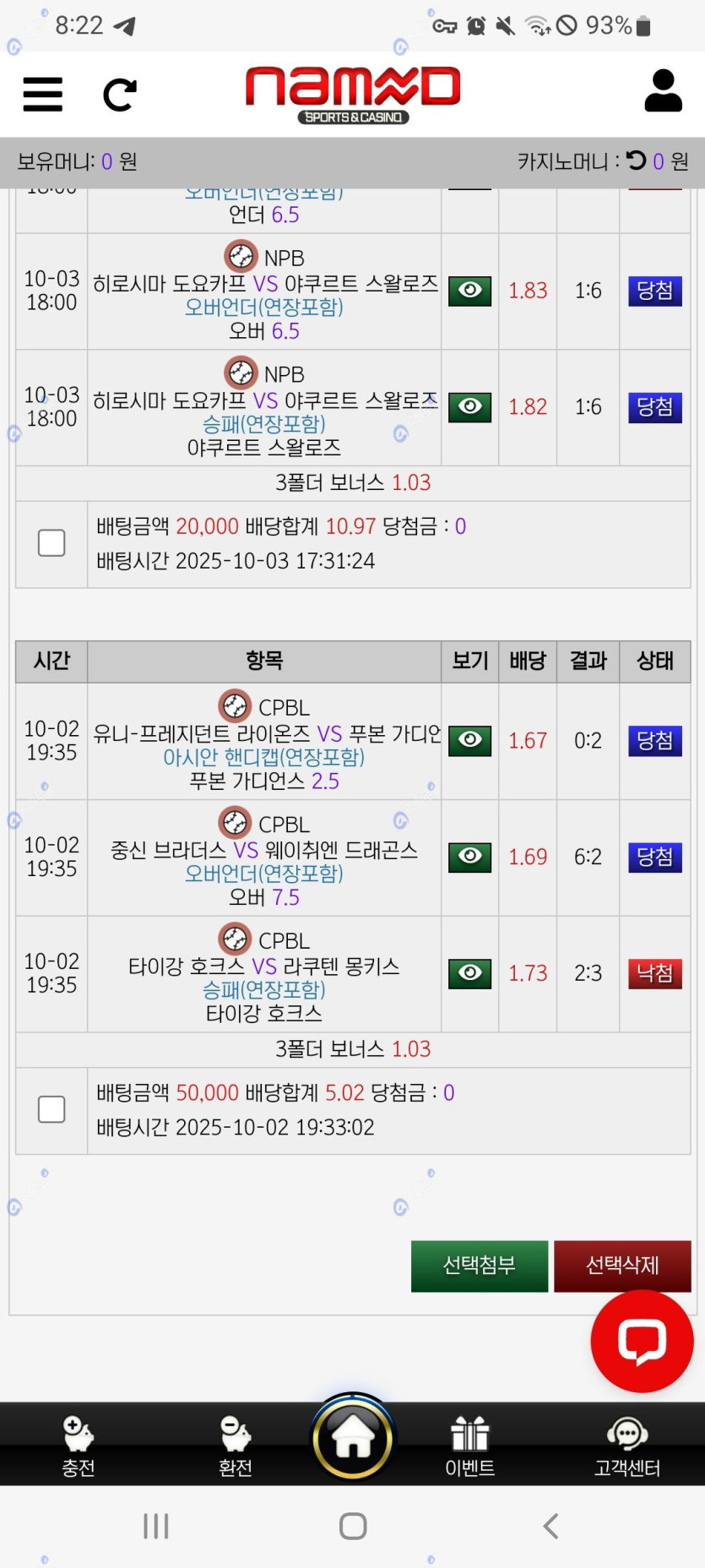Open the user profile icon
705x1568 pixels.
click(663, 91)
